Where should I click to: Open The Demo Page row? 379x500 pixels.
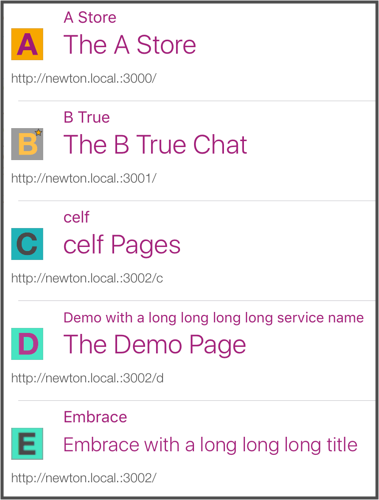pyautogui.click(x=189, y=351)
